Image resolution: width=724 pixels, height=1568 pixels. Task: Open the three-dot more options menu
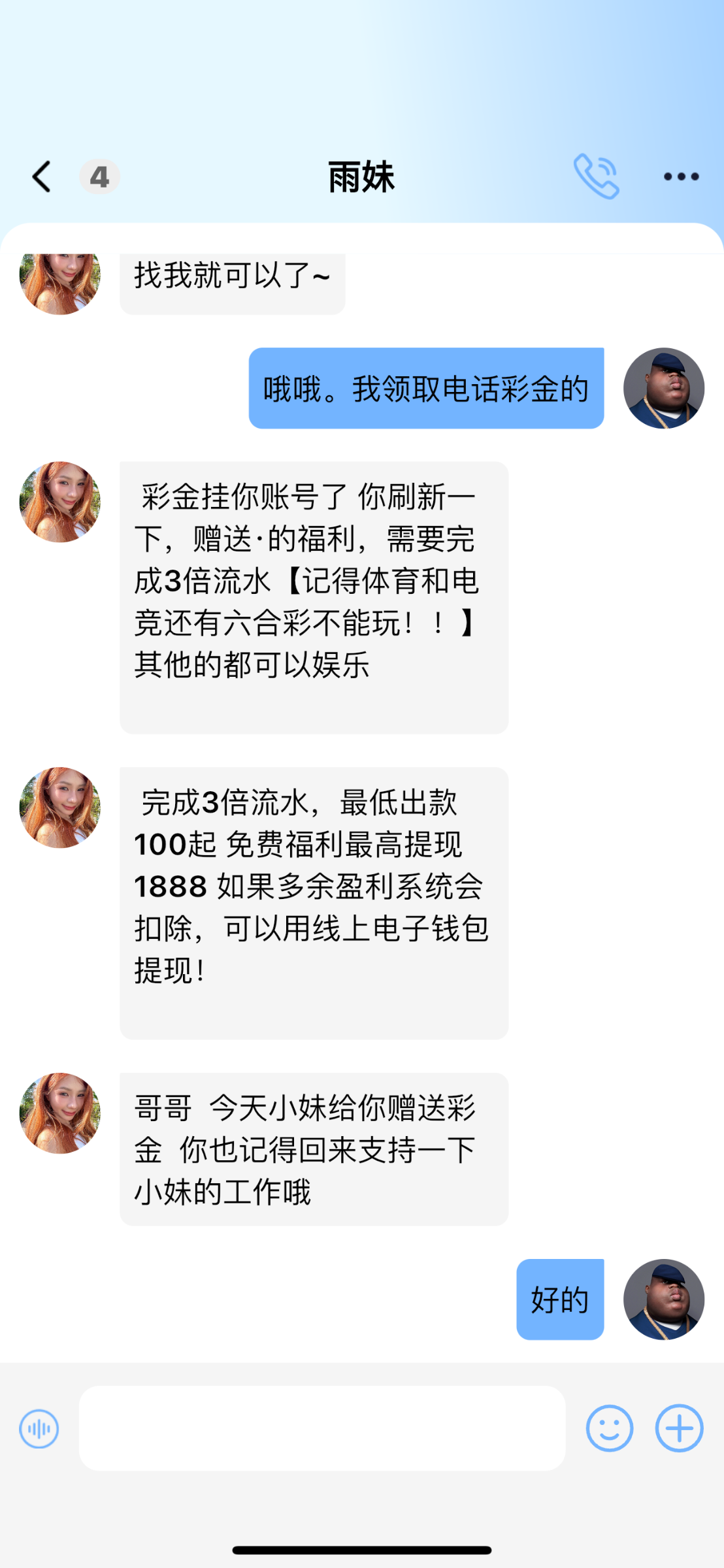click(x=681, y=176)
